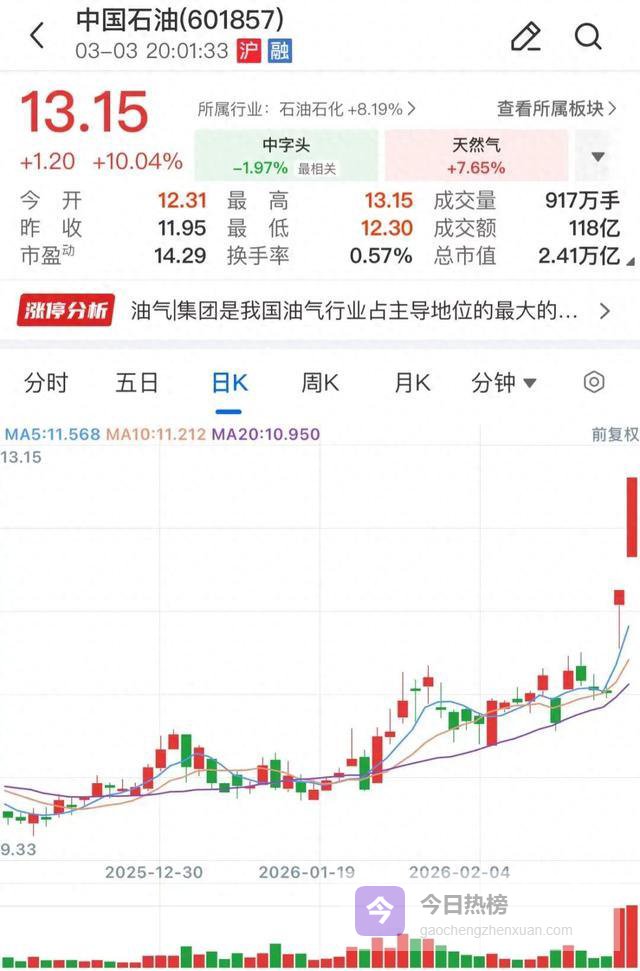Switch to the 周K chart tab
This screenshot has width=640, height=971.
[x=320, y=382]
